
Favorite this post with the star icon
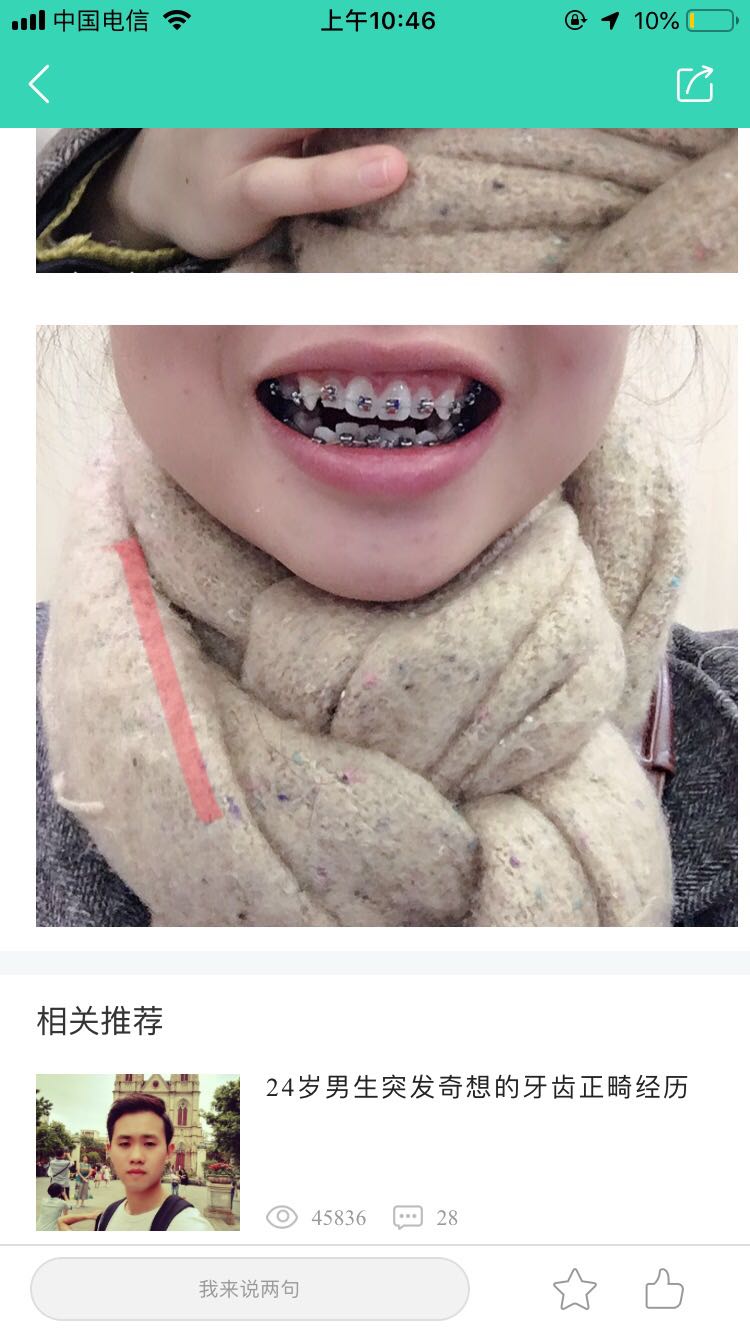coord(575,1289)
